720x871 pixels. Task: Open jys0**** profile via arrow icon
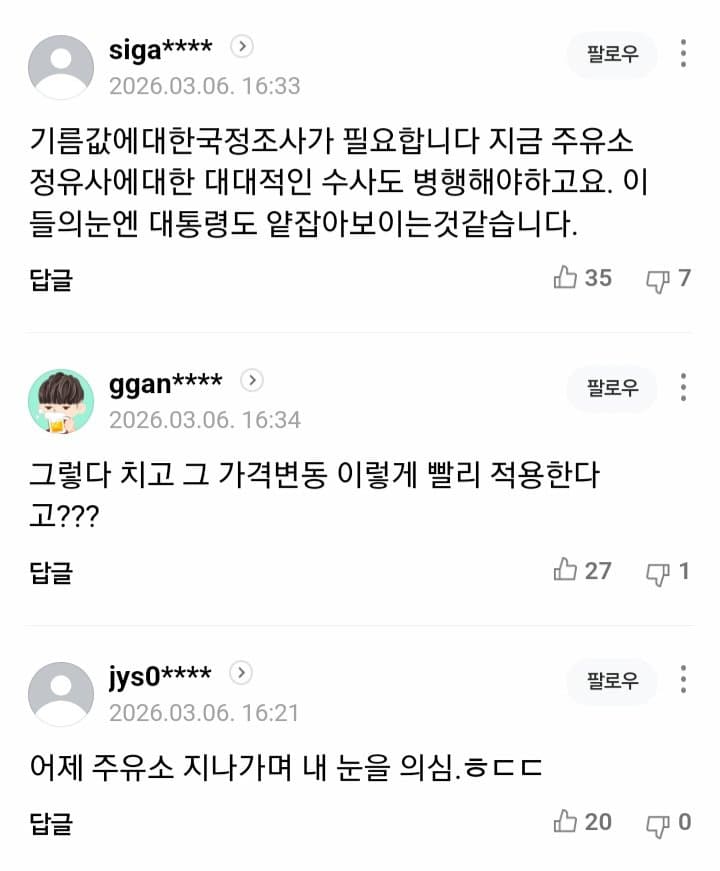point(240,673)
